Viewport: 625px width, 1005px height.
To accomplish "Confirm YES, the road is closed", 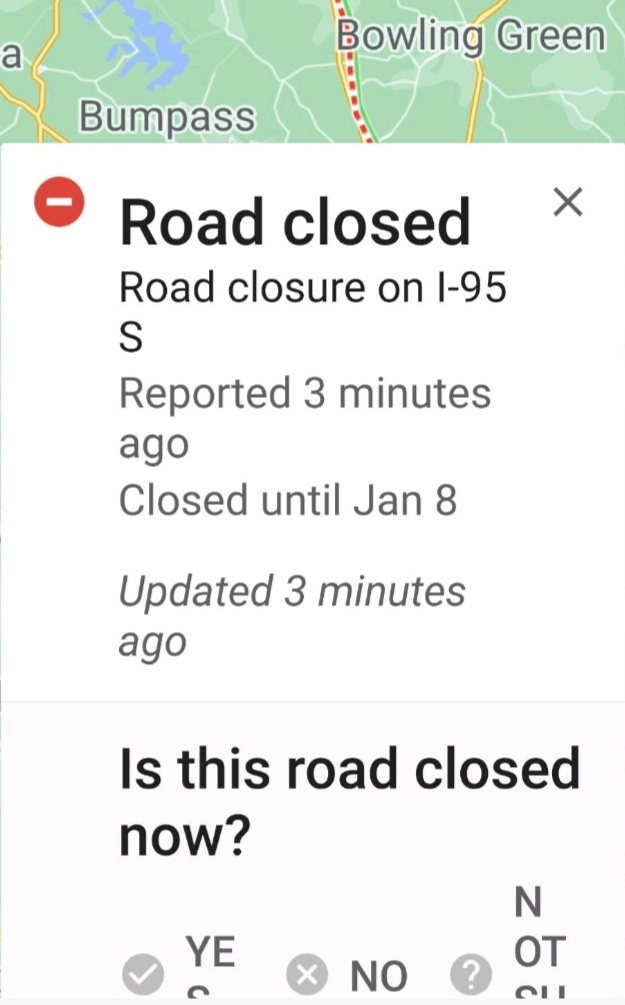I will pyautogui.click(x=180, y=968).
